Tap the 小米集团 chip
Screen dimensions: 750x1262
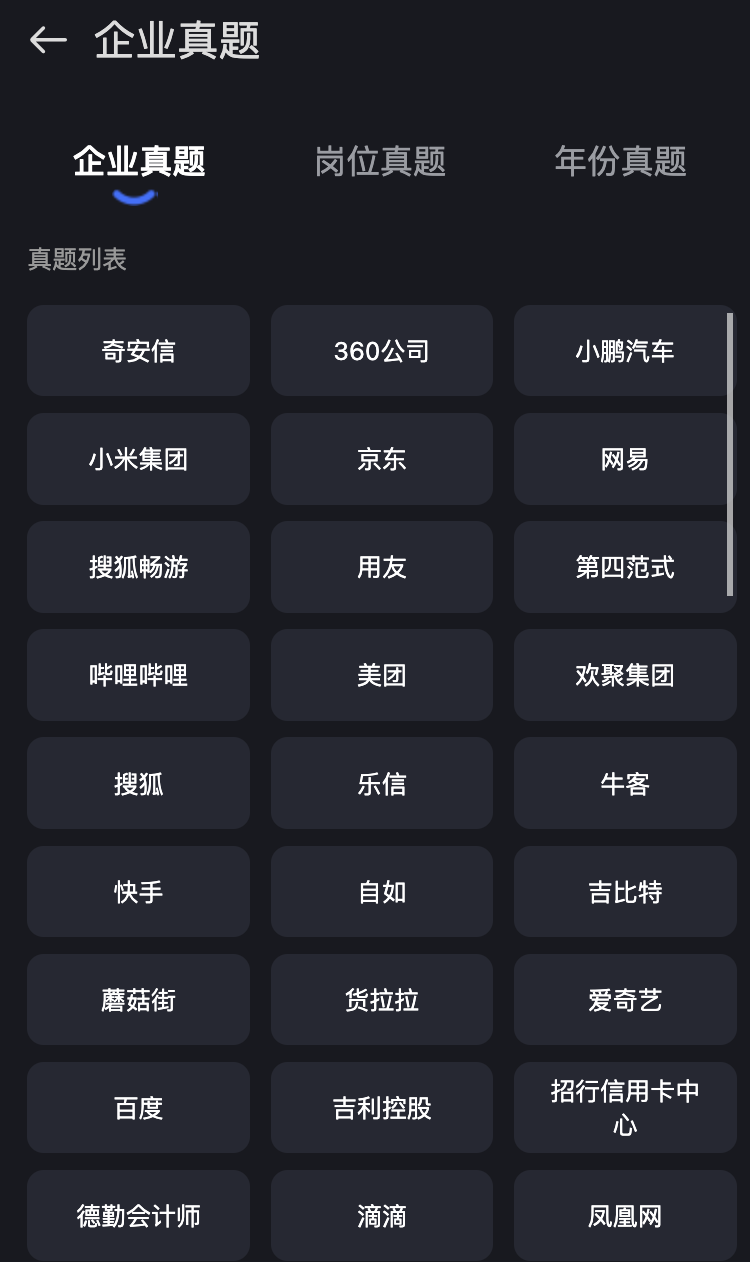[x=138, y=459]
